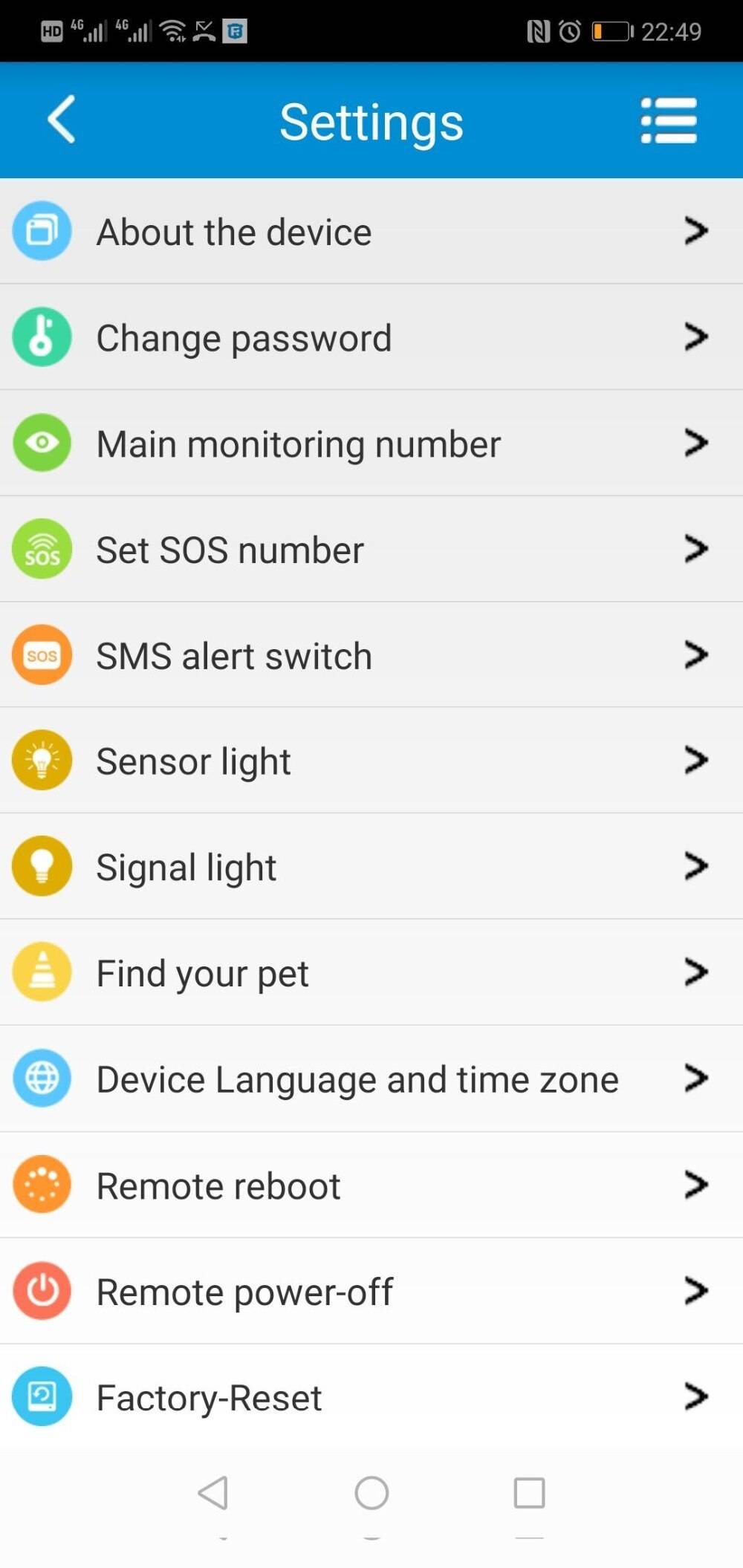Viewport: 743px width, 1568px height.
Task: Select the orange SMS alert switch icon
Action: click(x=42, y=654)
